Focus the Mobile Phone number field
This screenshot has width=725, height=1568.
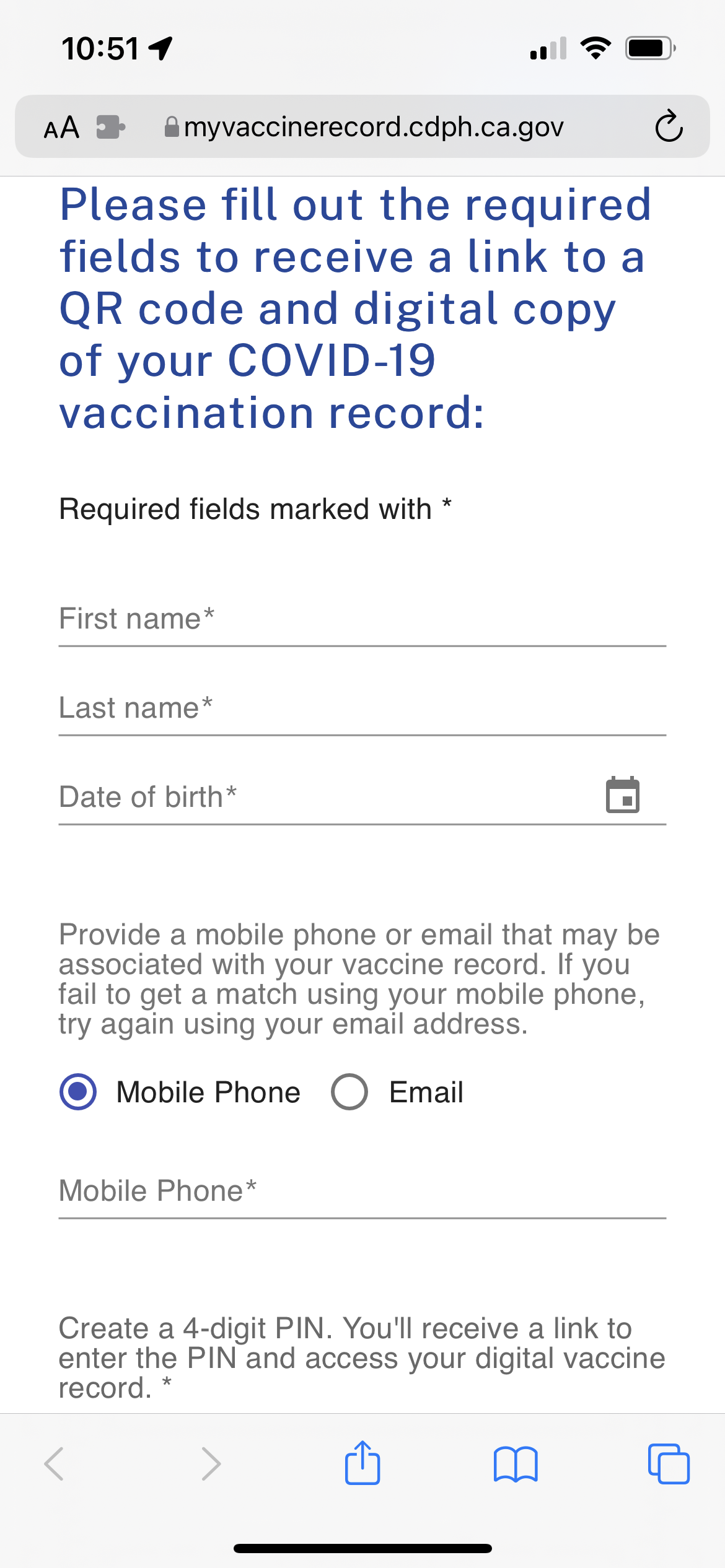pyautogui.click(x=362, y=1191)
